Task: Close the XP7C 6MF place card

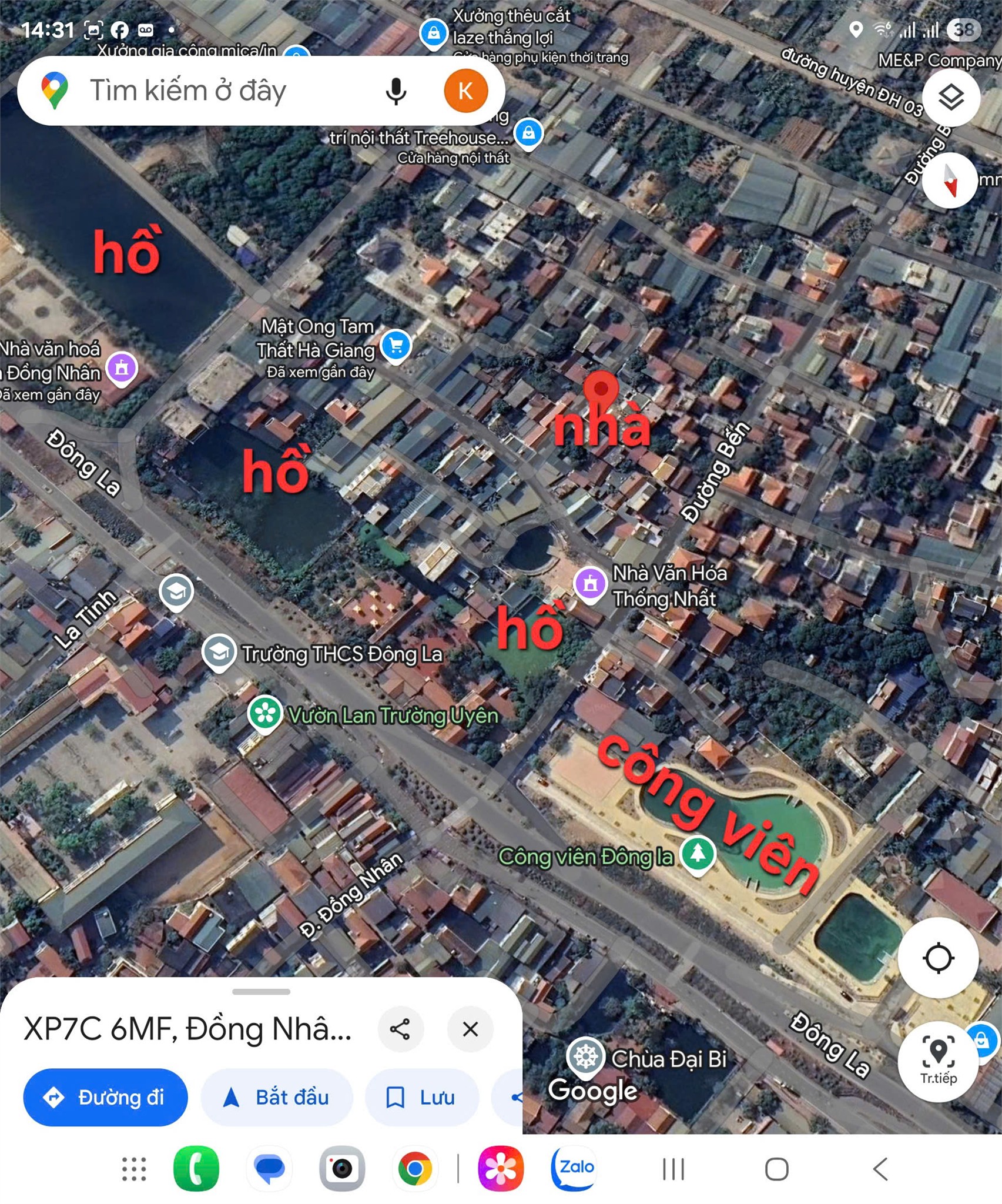Action: coord(470,1029)
